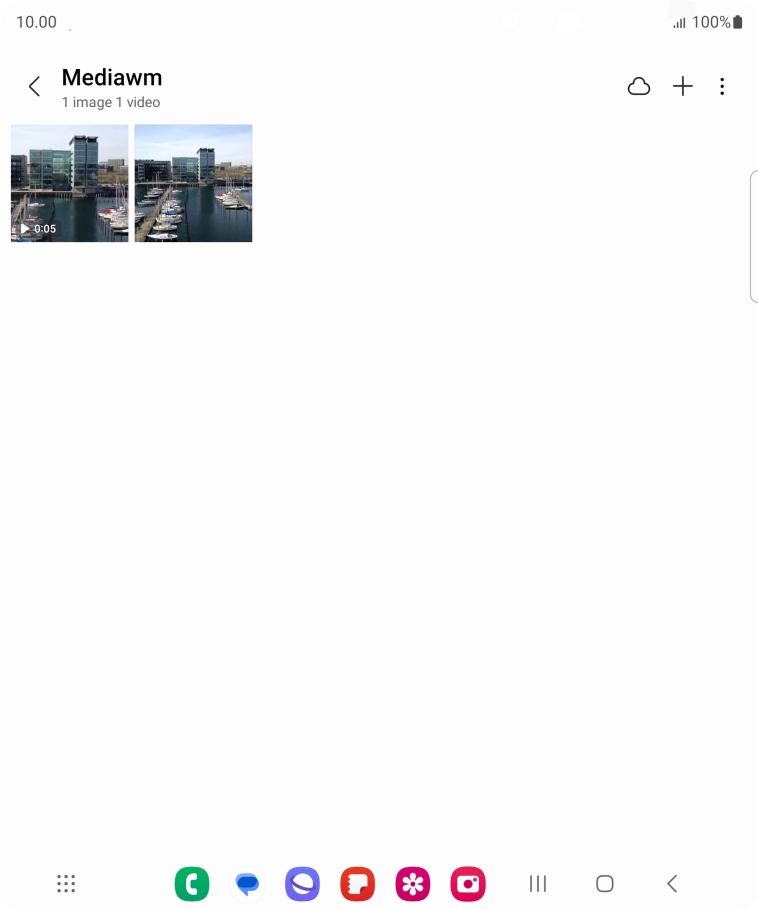Open the app drawer grid
This screenshot has width=758, height=910.
coord(66,883)
